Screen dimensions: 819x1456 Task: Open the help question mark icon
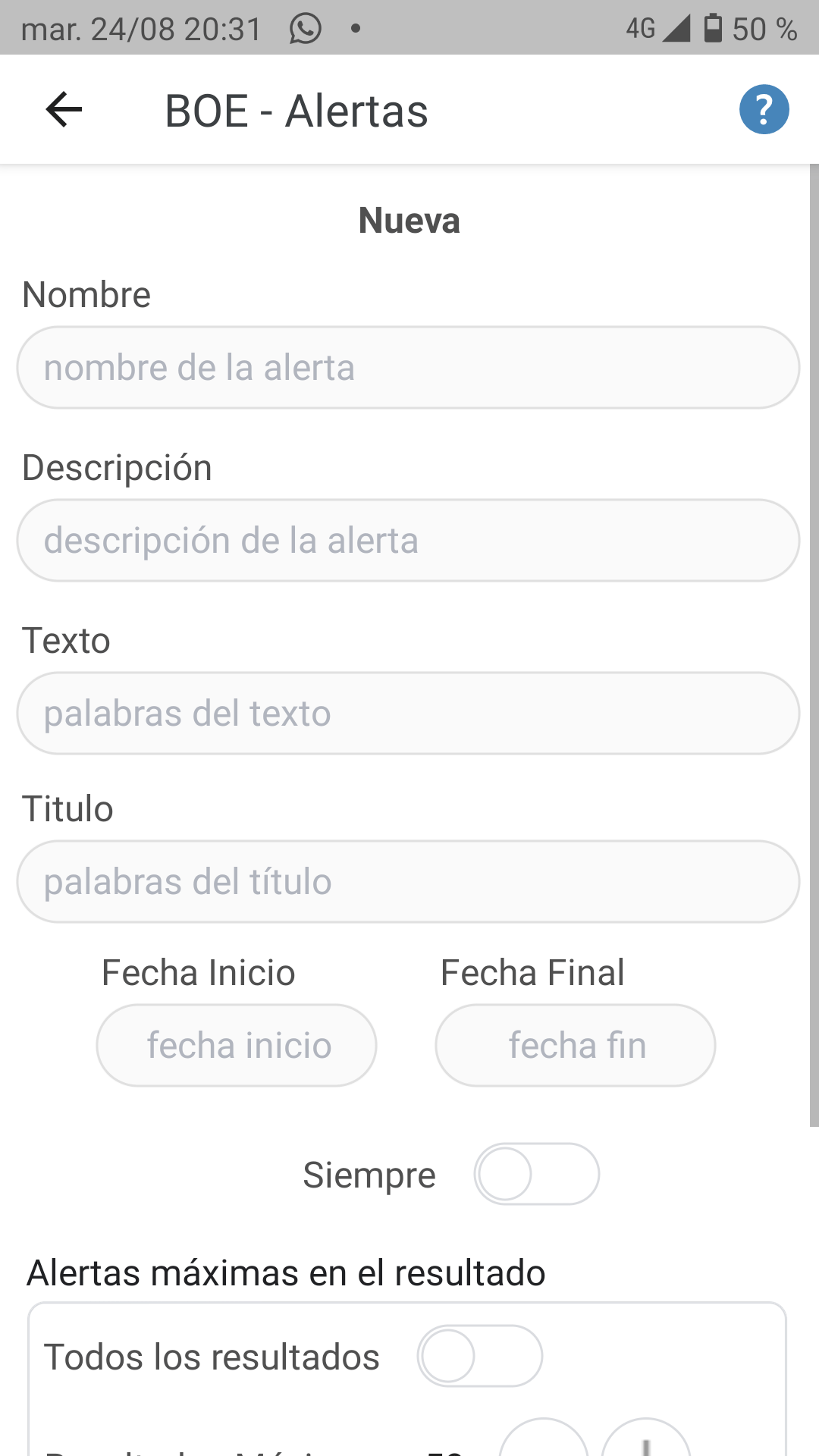pyautogui.click(x=764, y=110)
